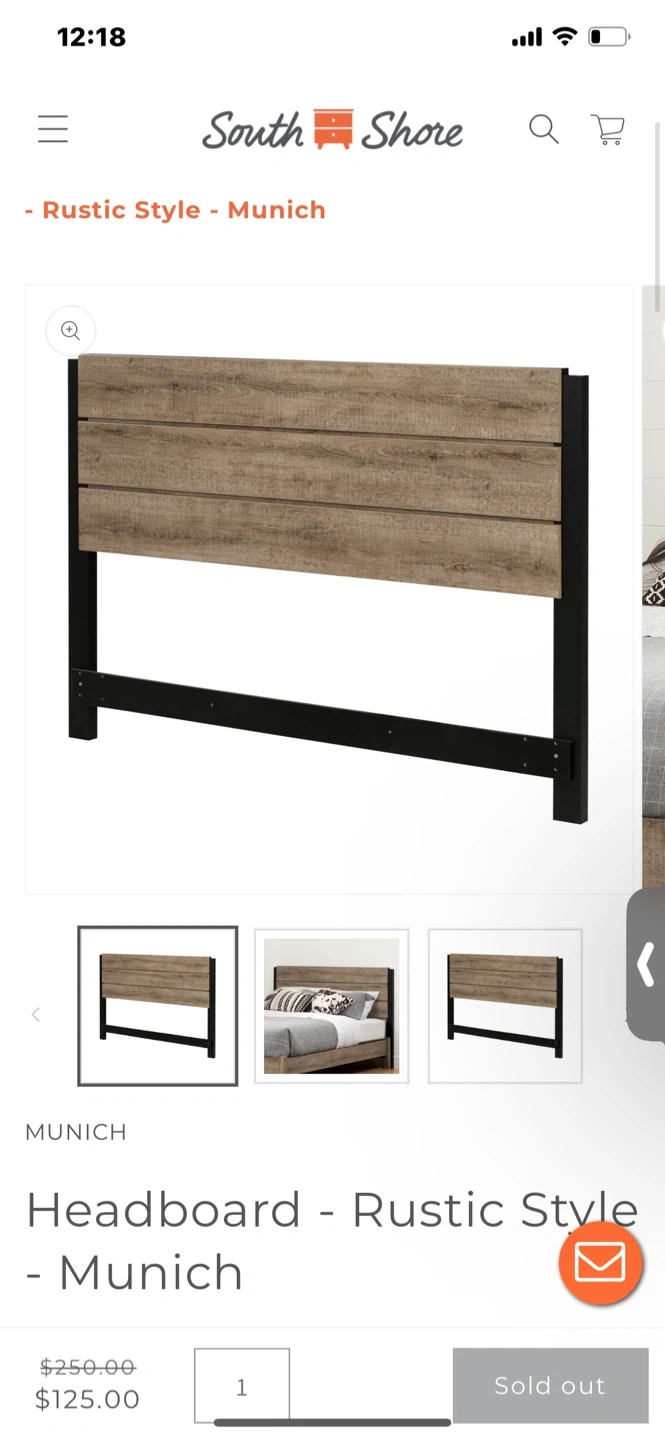665x1440 pixels.
Task: Select the third headboard thumbnail
Action: [505, 1006]
